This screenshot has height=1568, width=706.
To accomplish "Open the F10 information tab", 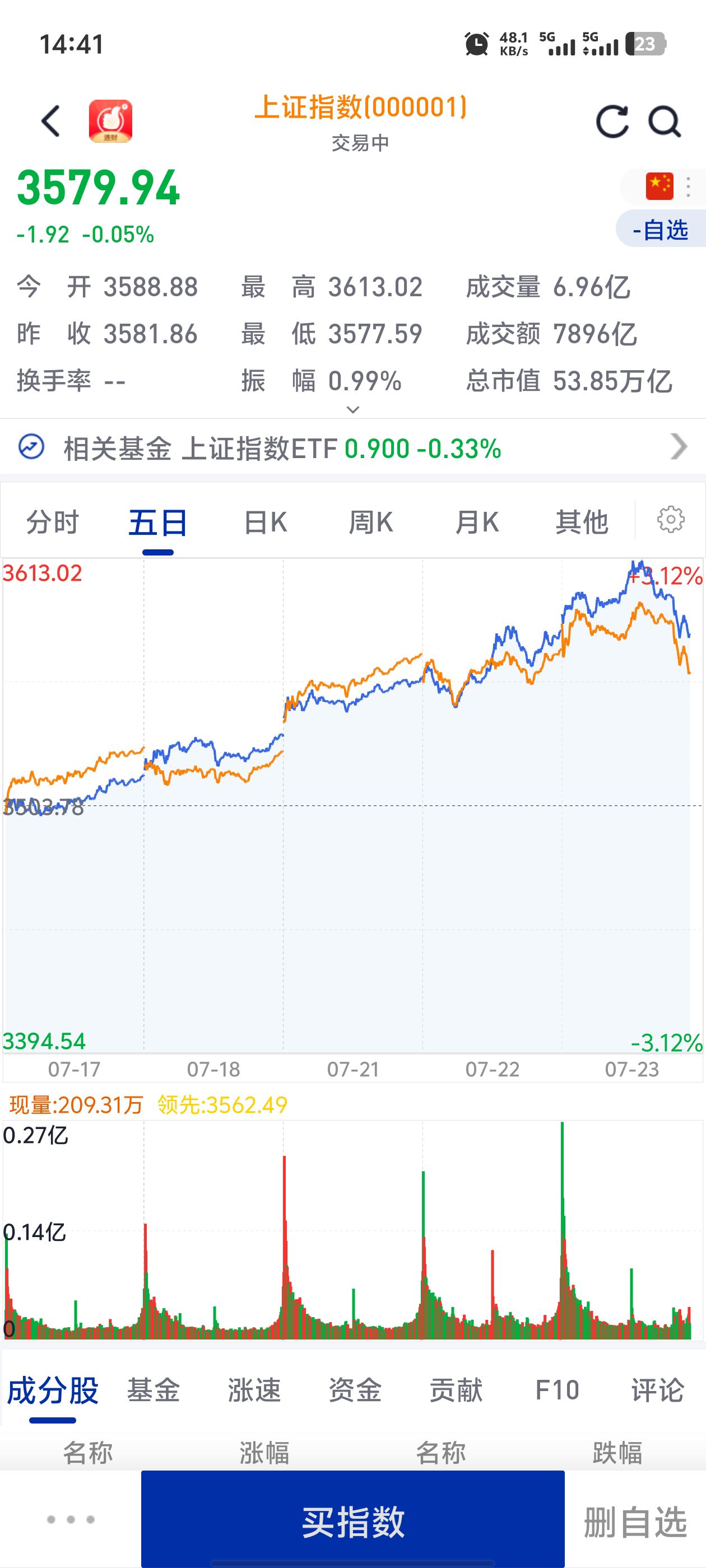I will click(x=557, y=1391).
